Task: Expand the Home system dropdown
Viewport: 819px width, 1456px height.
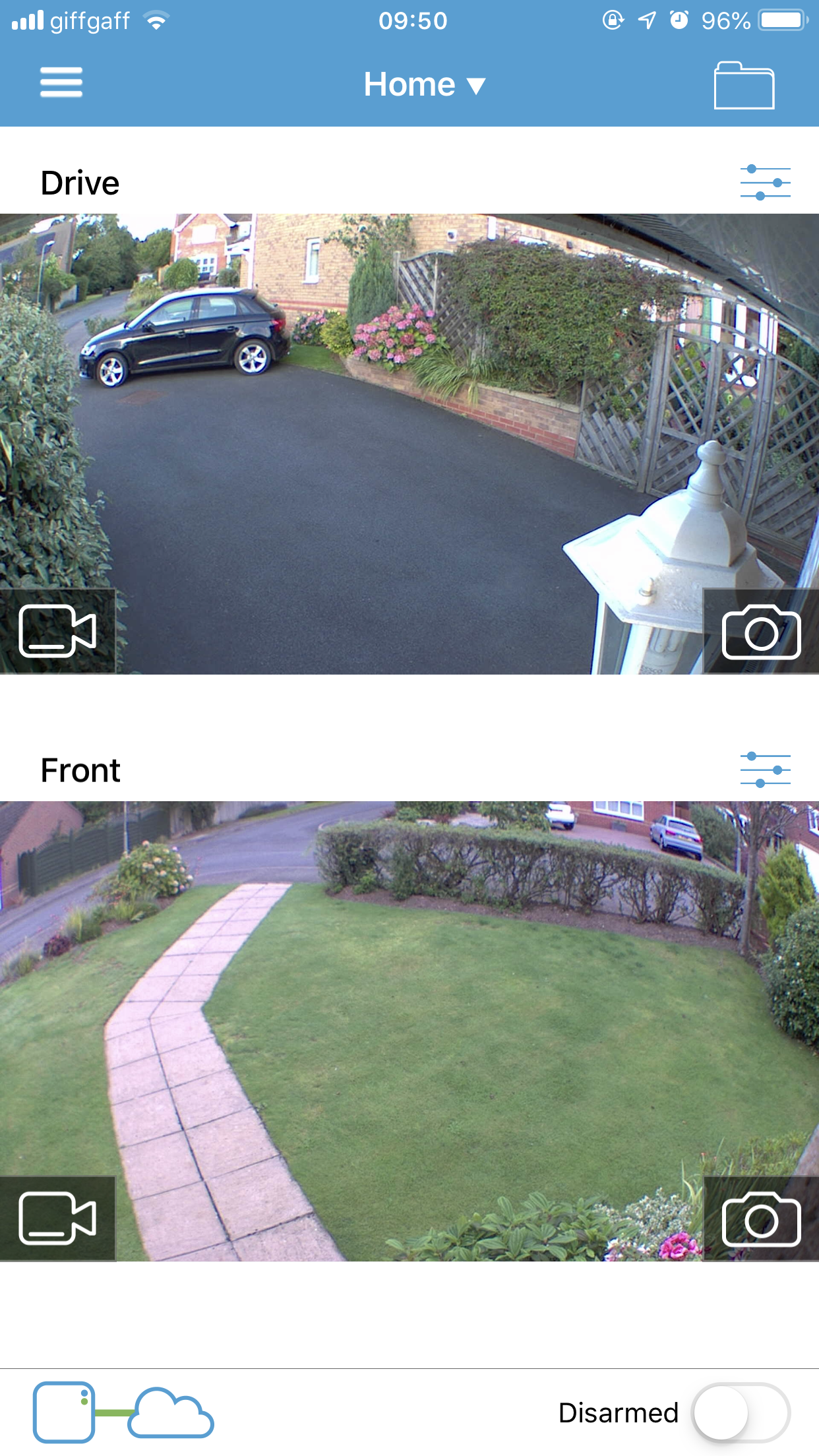Action: coord(425,85)
